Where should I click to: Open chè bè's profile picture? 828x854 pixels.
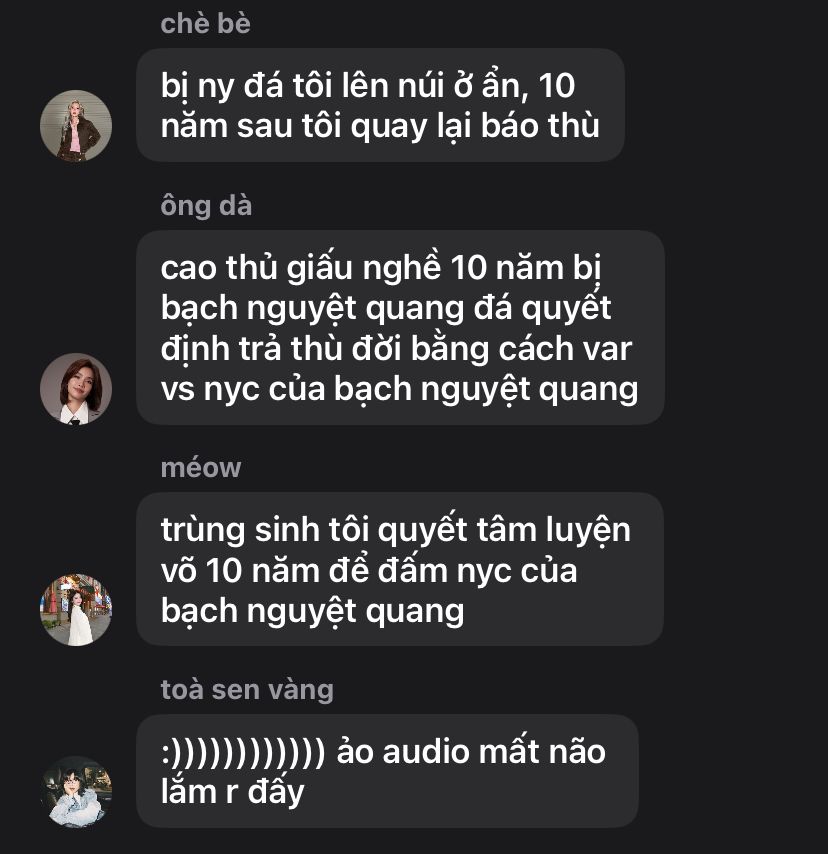point(75,126)
